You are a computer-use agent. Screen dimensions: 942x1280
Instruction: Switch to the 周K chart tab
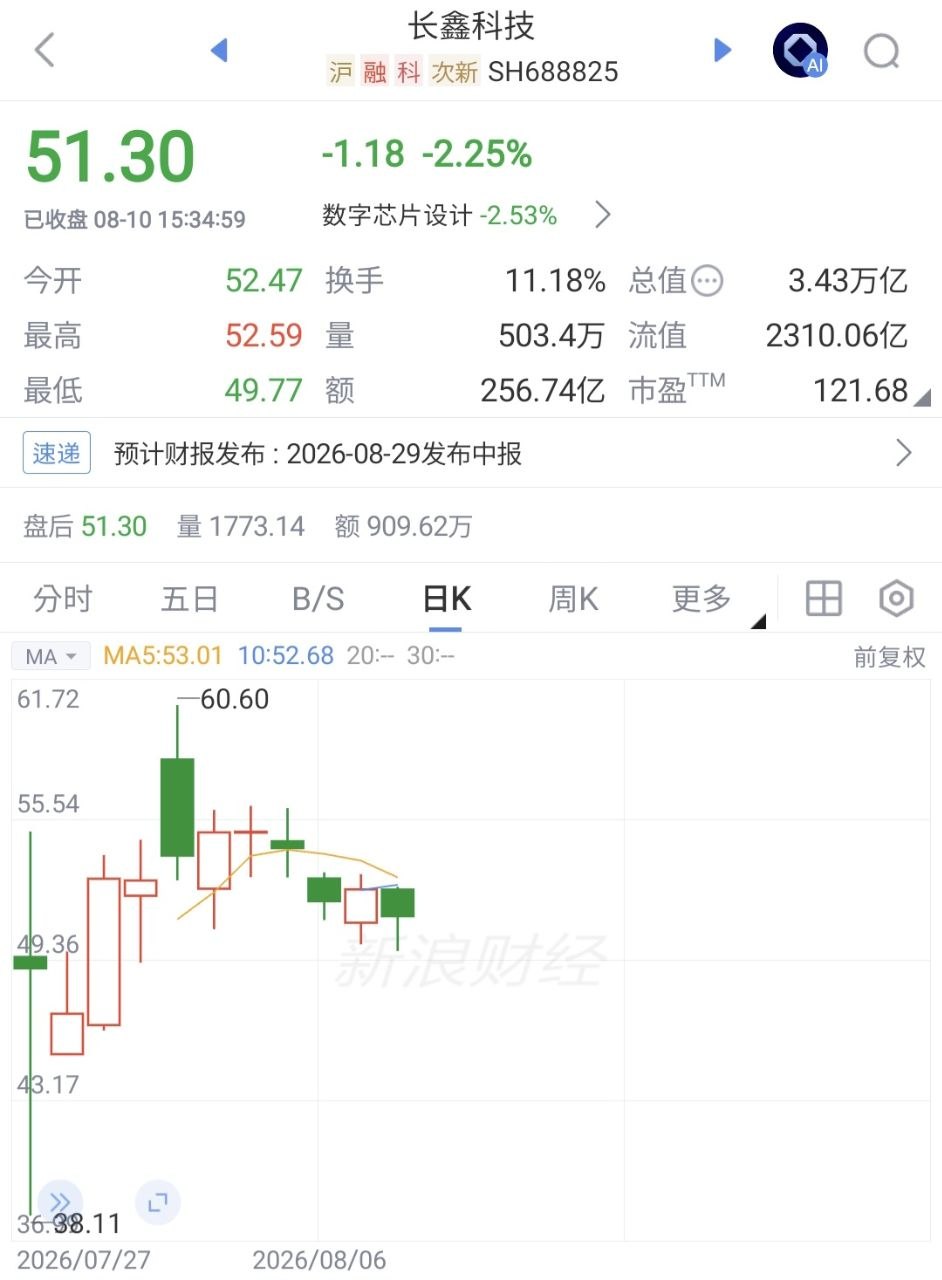pos(573,599)
